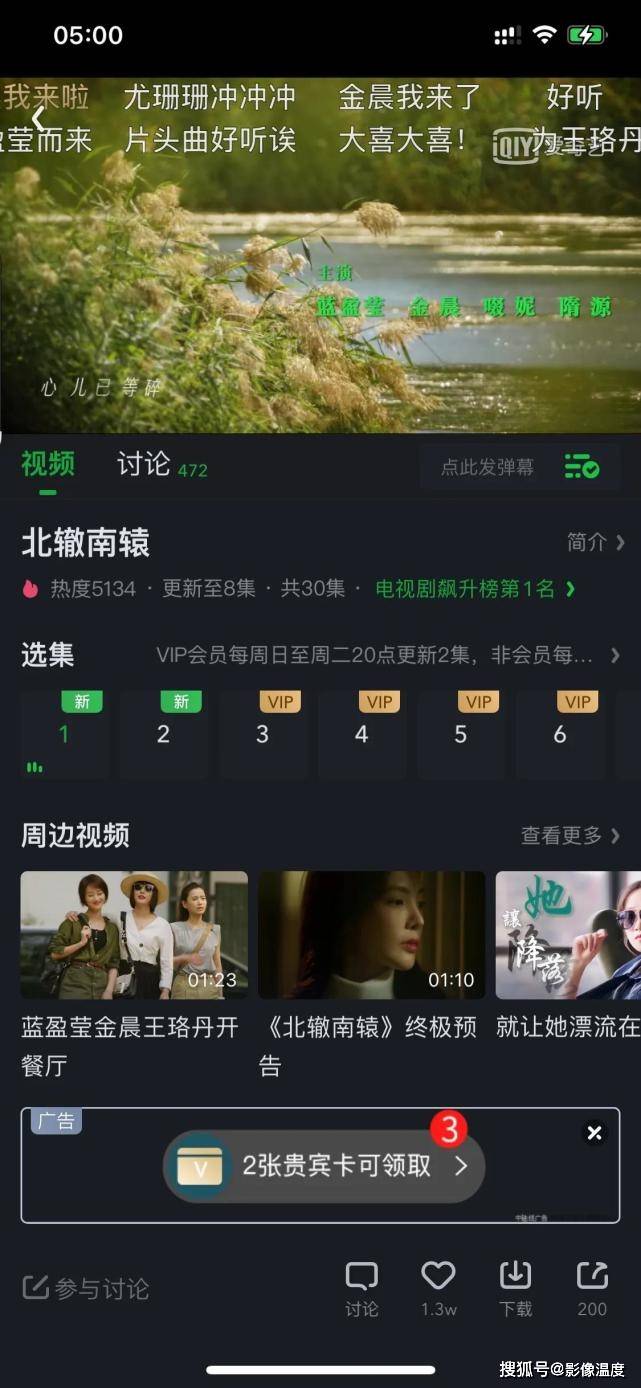The height and width of the screenshot is (1388, 641).
Task: Like the show with the heart icon
Action: [x=438, y=1288]
